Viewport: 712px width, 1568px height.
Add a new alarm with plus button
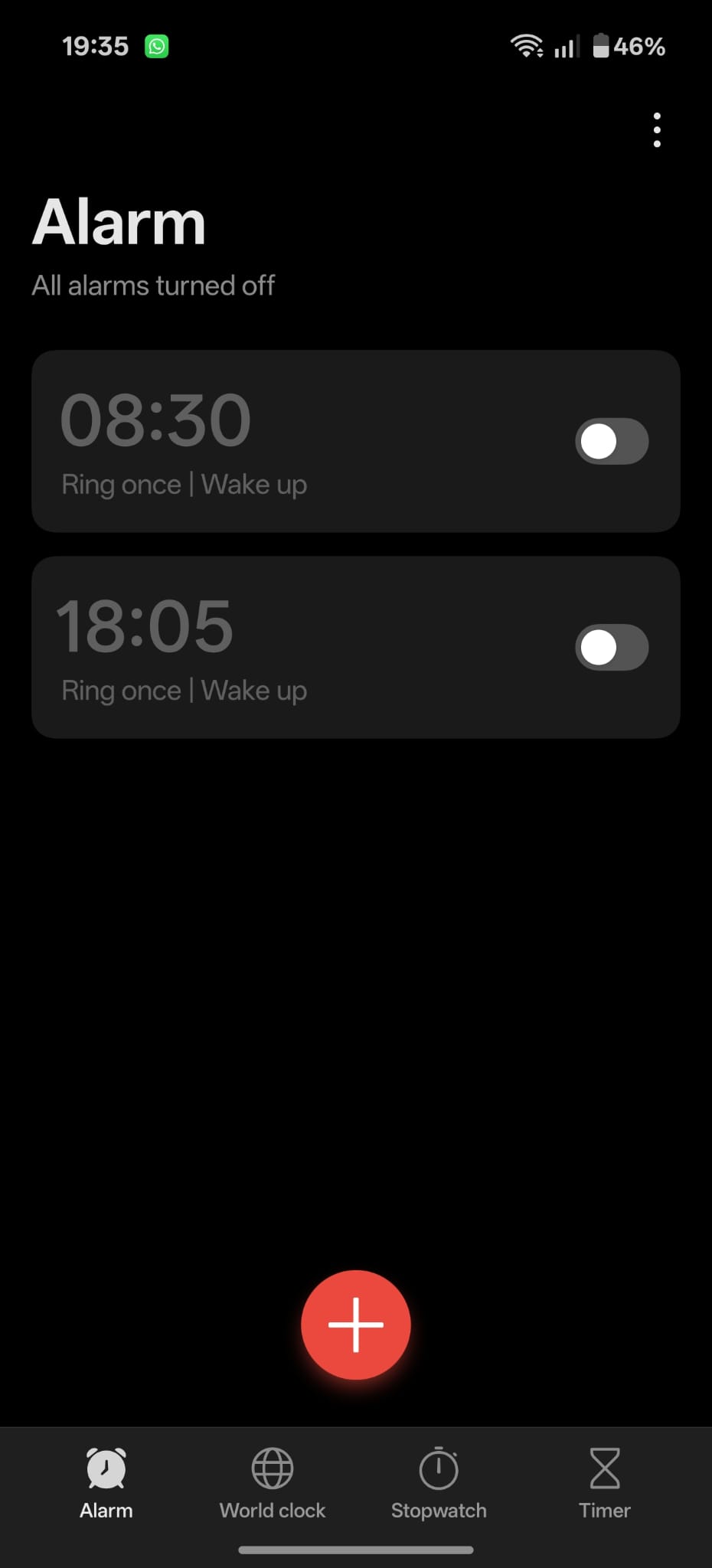point(356,1325)
